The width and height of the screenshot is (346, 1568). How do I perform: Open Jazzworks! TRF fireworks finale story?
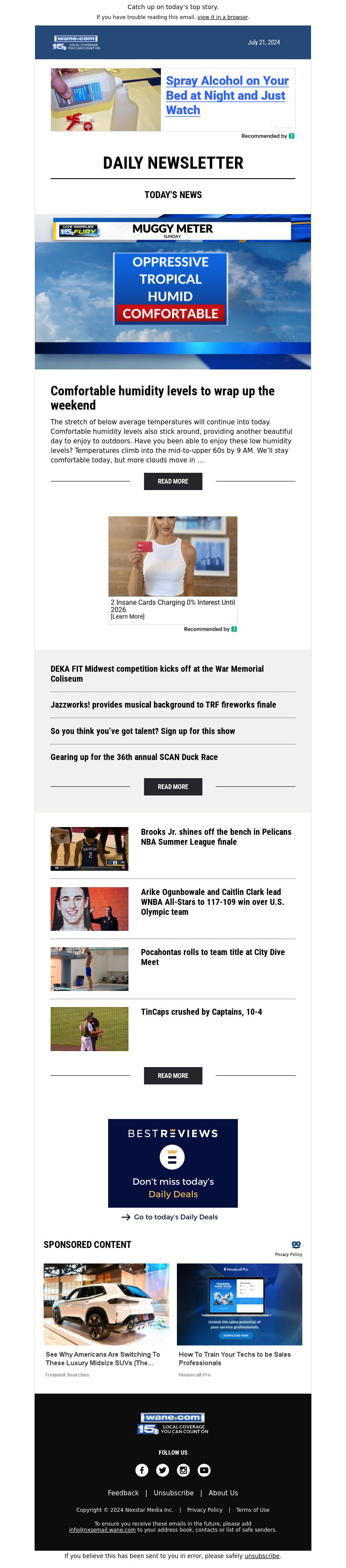coord(163,704)
